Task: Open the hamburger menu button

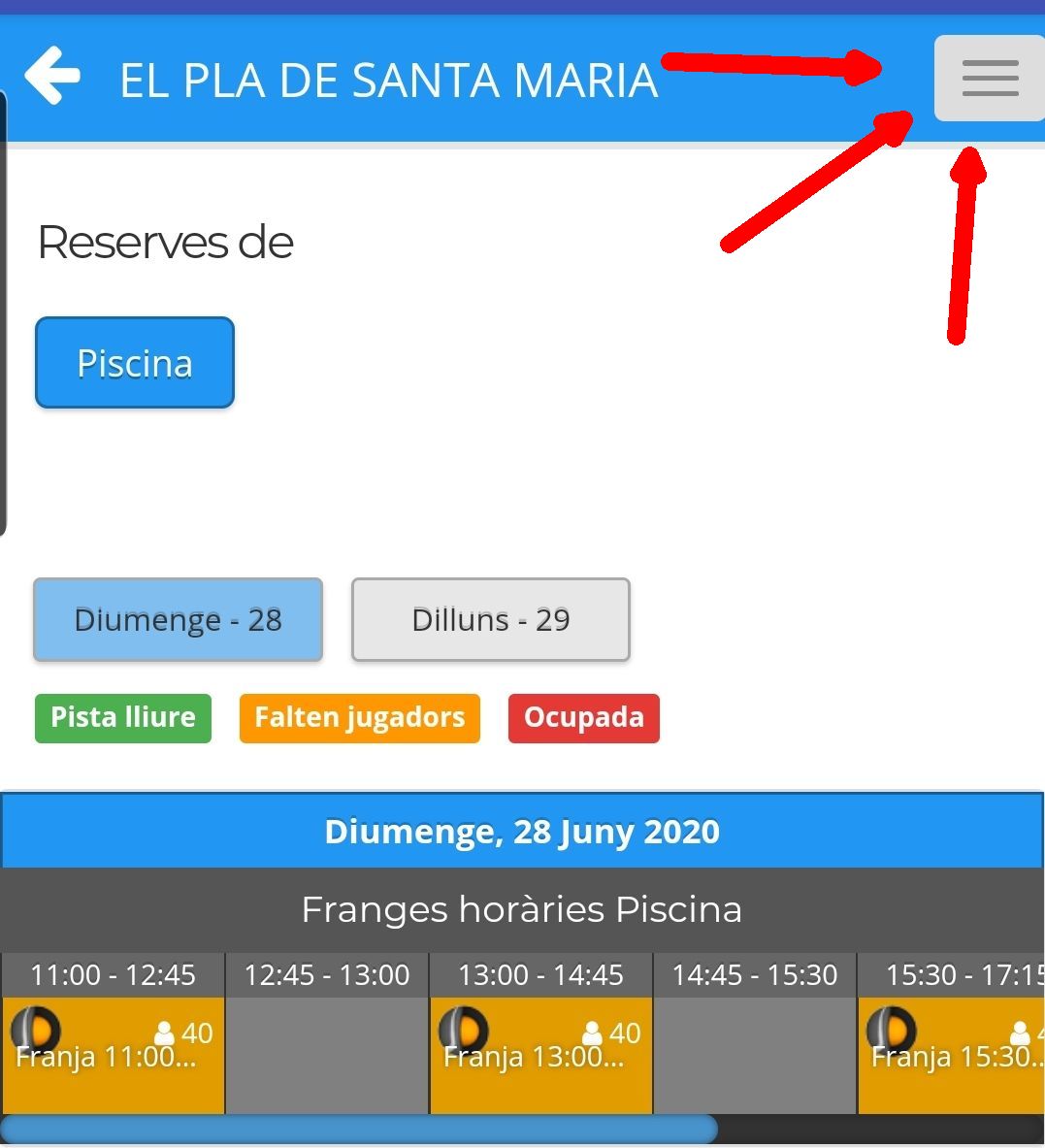Action: point(989,79)
